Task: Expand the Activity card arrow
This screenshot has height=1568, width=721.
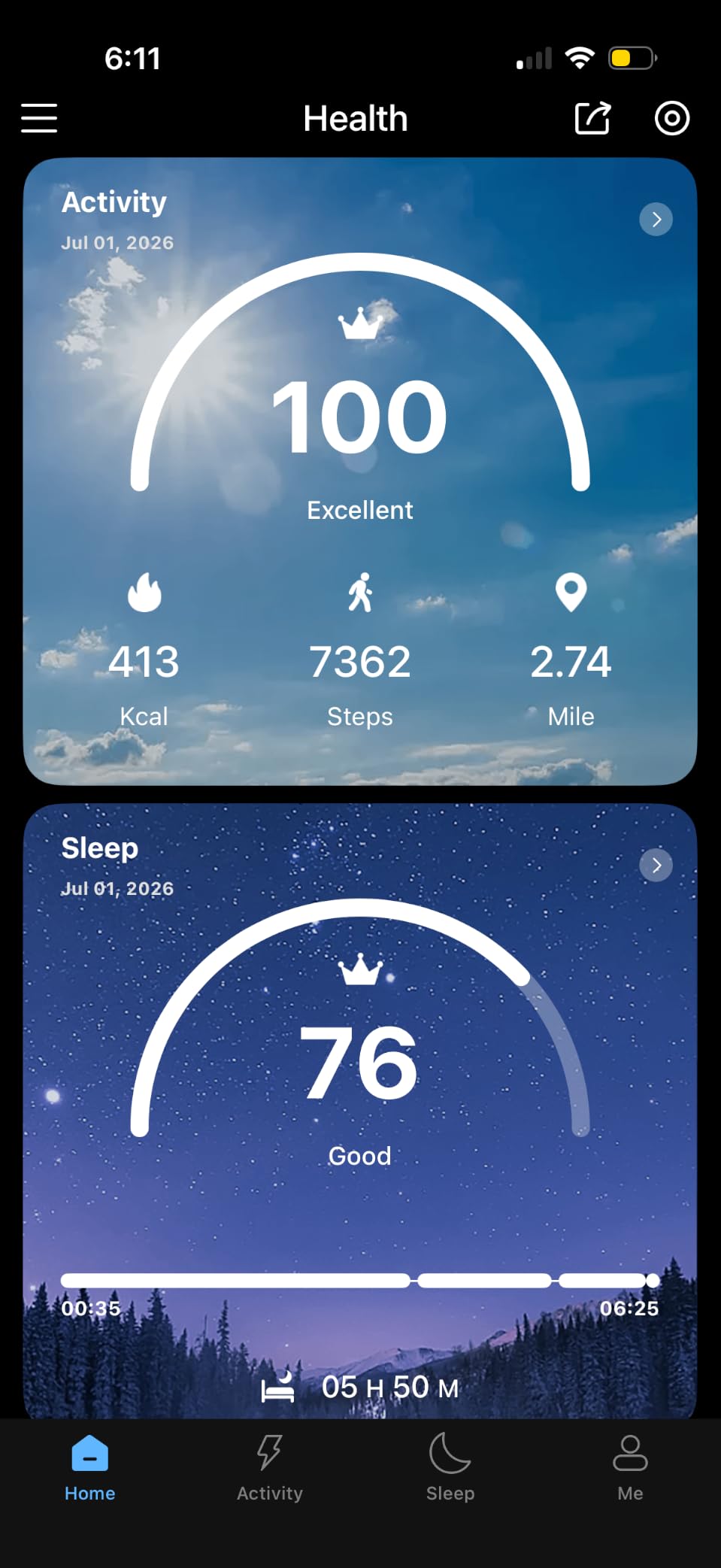Action: click(x=656, y=219)
